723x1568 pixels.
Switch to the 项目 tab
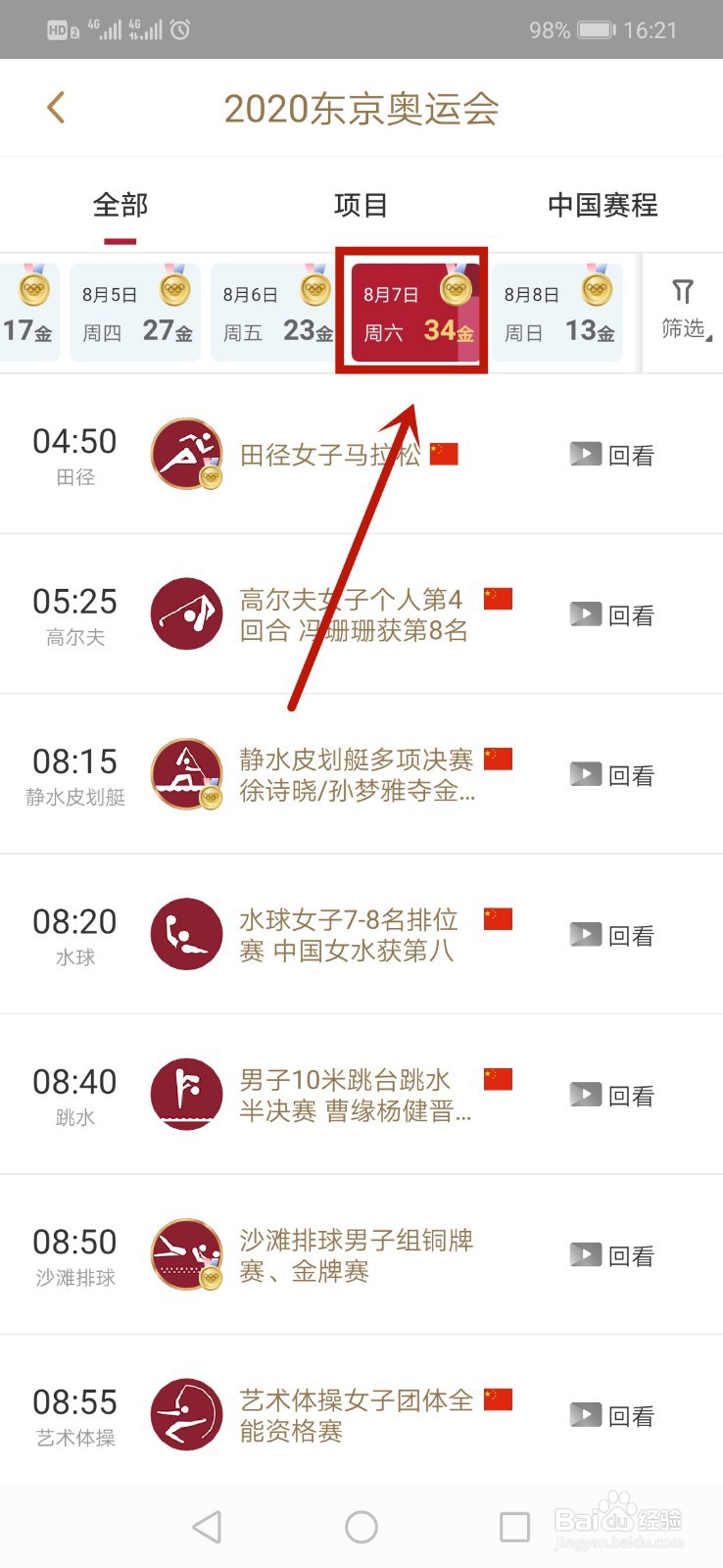[x=361, y=206]
